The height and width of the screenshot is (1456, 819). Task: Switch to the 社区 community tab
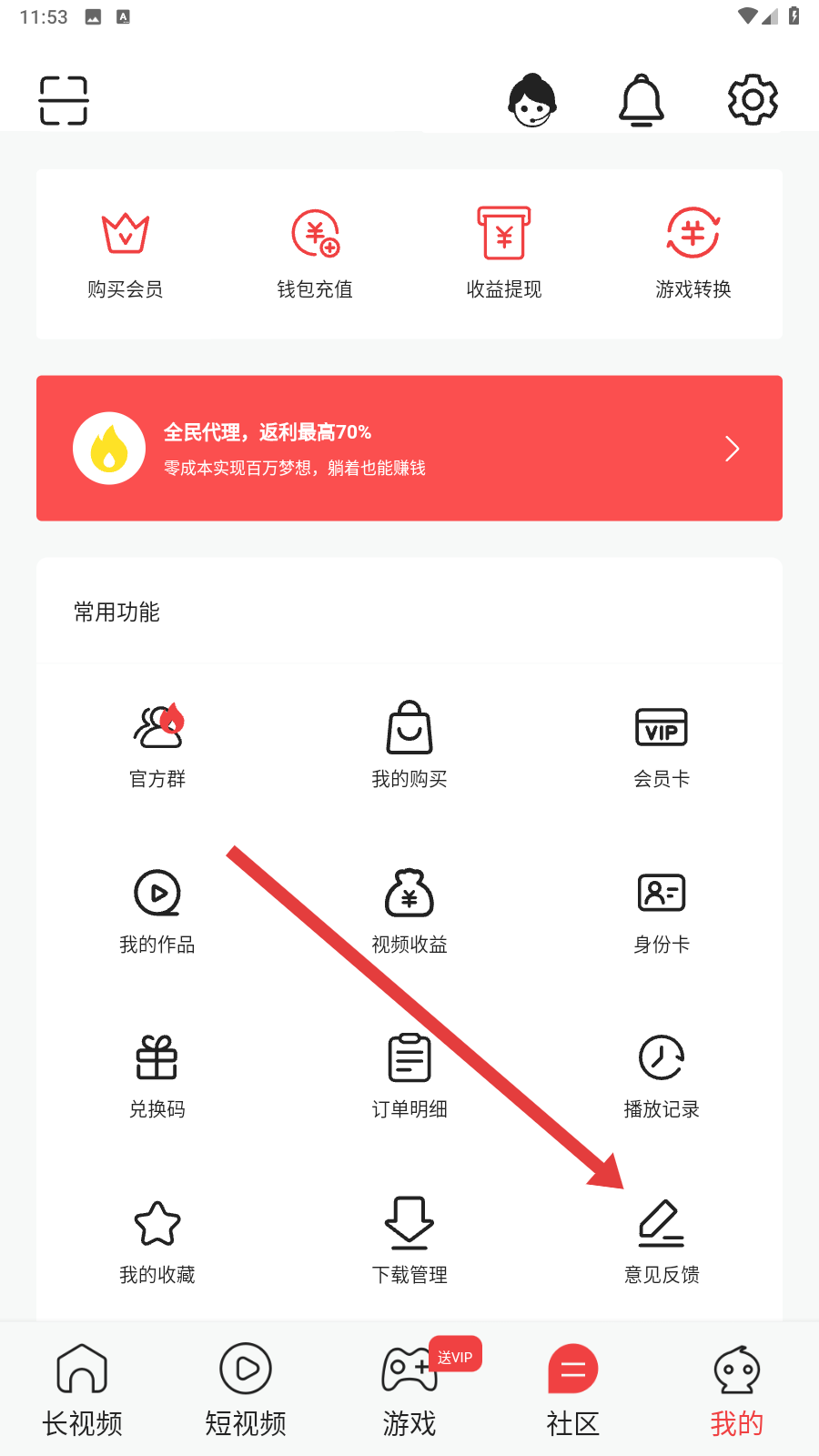pos(573,1390)
